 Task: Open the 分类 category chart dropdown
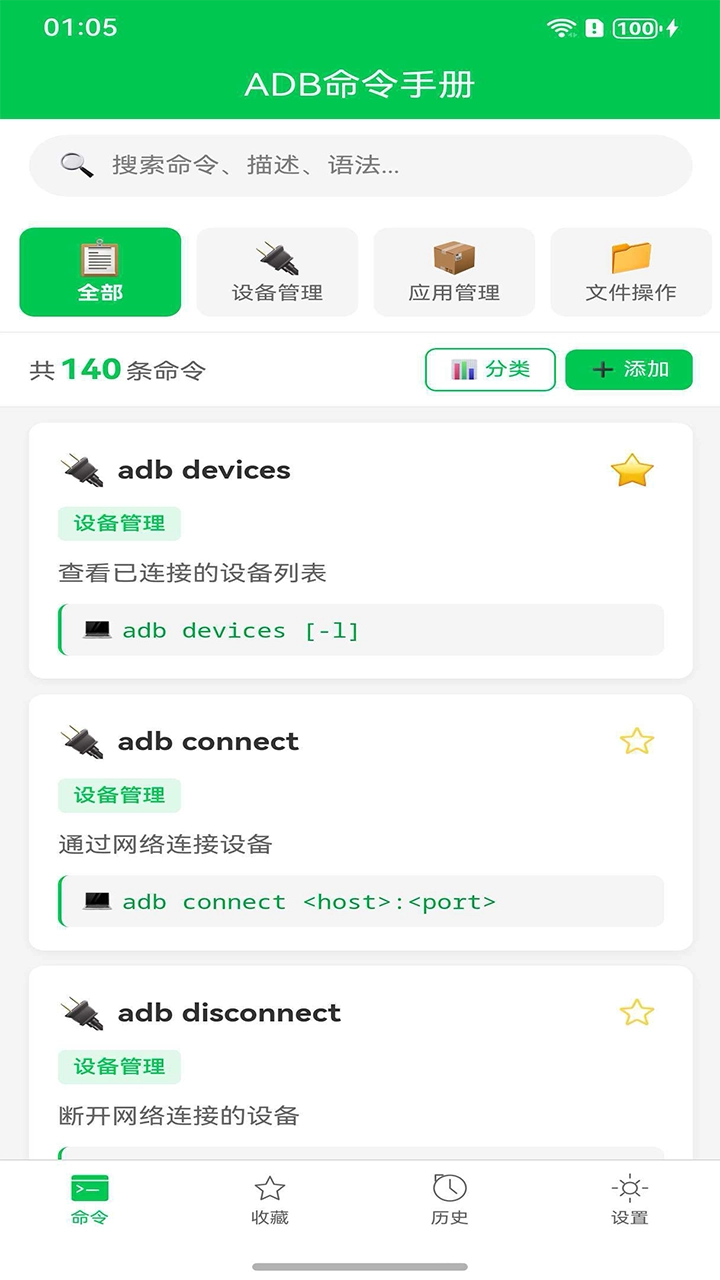(x=490, y=369)
